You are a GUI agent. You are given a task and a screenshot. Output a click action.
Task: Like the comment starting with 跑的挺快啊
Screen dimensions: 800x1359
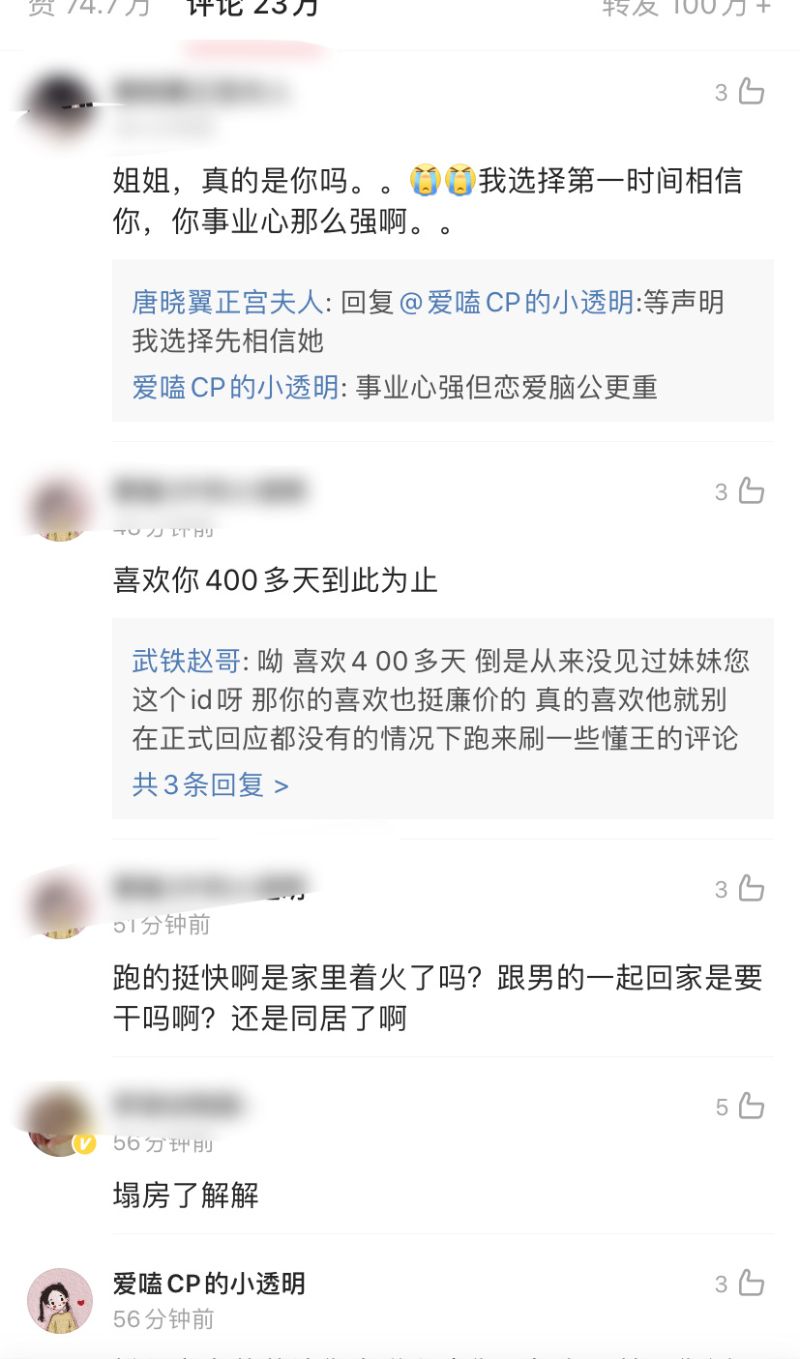tap(751, 889)
